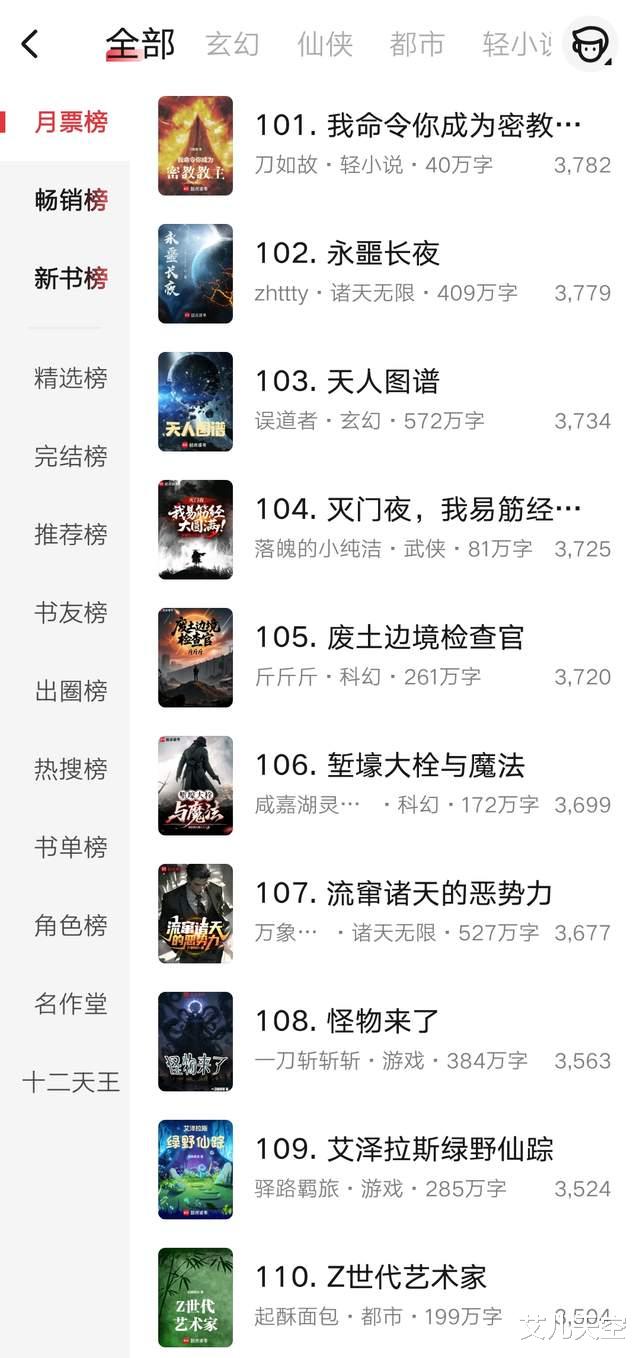The height and width of the screenshot is (1358, 640).
Task: Switch to the 都市 category tab
Action: click(x=417, y=44)
